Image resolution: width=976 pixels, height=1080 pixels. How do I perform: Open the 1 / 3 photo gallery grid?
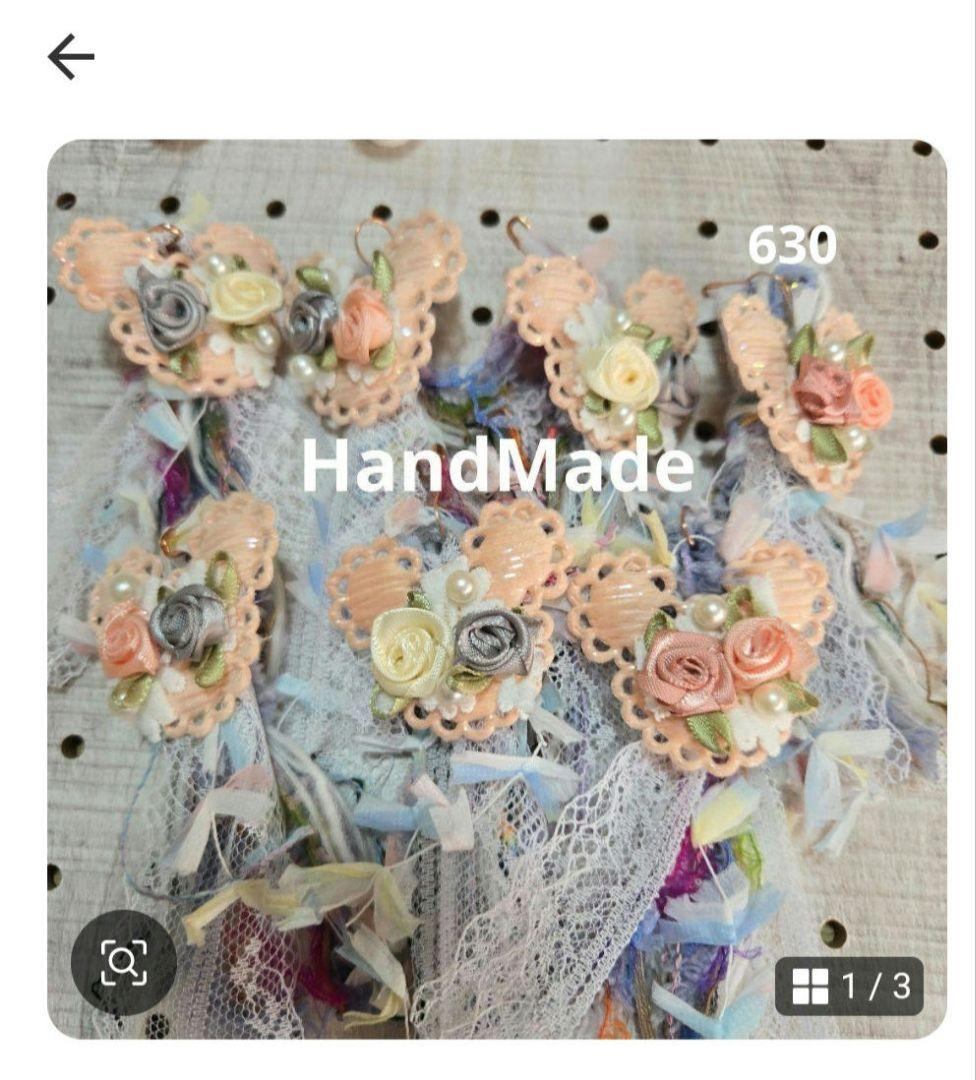pyautogui.click(x=849, y=986)
